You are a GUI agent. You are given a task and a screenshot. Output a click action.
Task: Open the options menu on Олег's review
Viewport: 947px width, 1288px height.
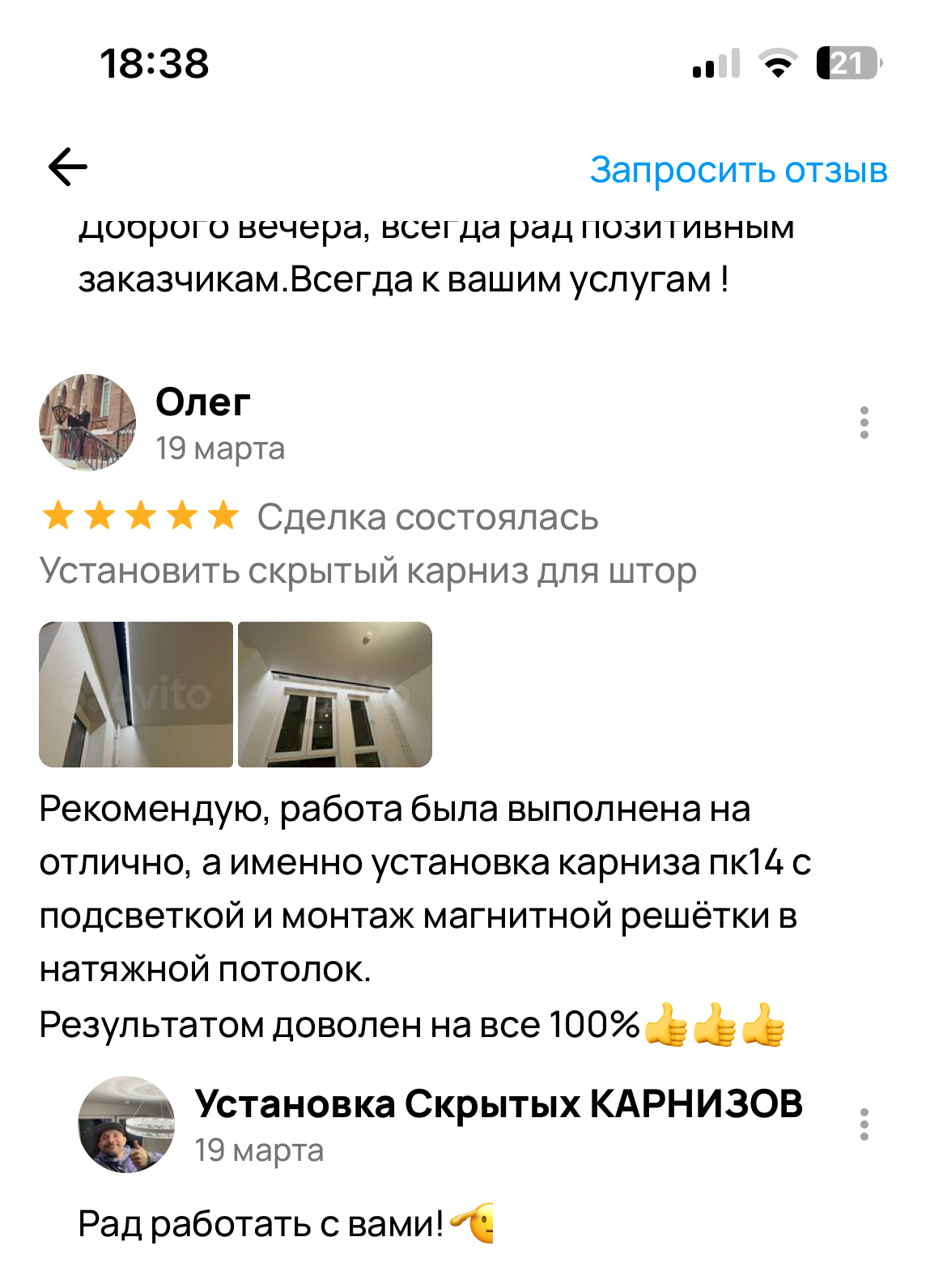864,423
